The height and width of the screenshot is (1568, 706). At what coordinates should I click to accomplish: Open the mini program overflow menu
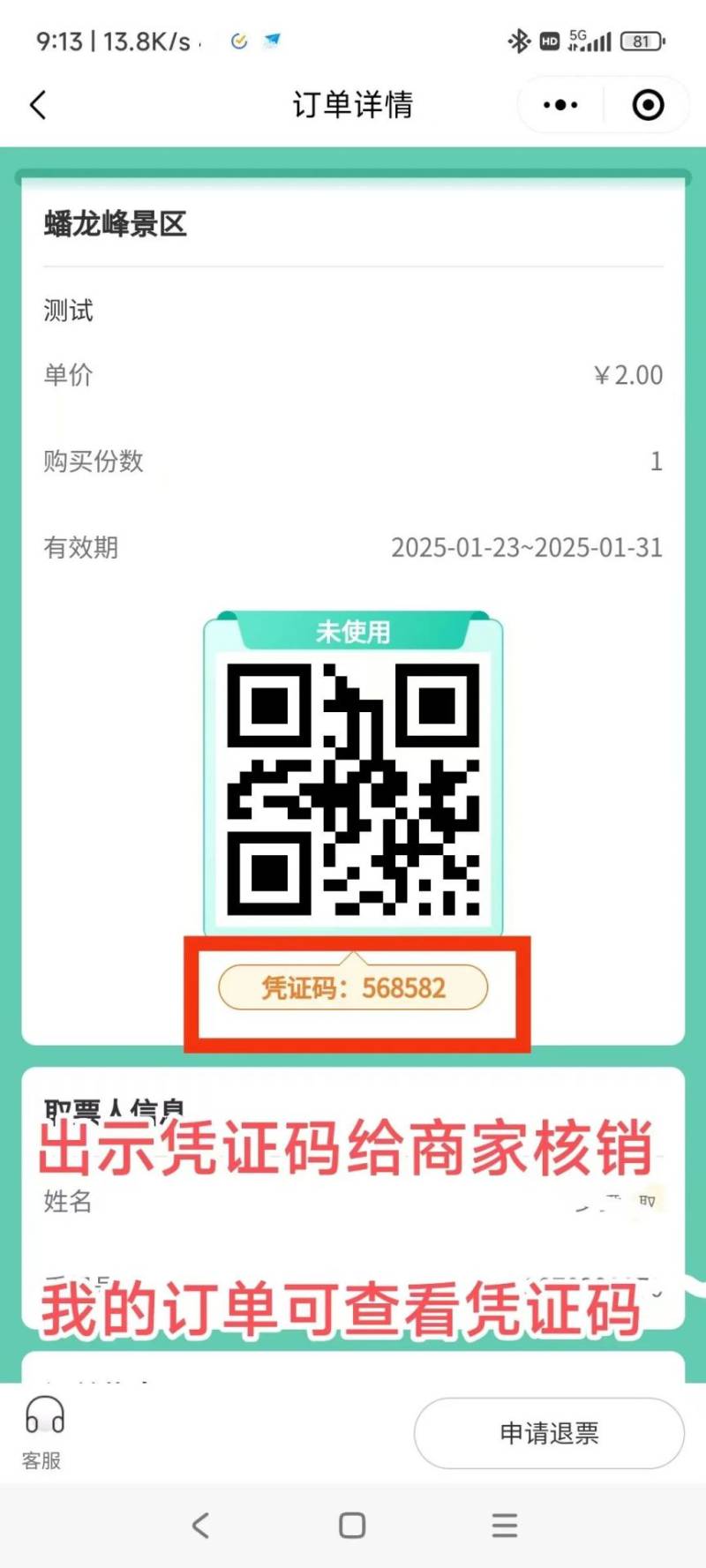pos(560,105)
